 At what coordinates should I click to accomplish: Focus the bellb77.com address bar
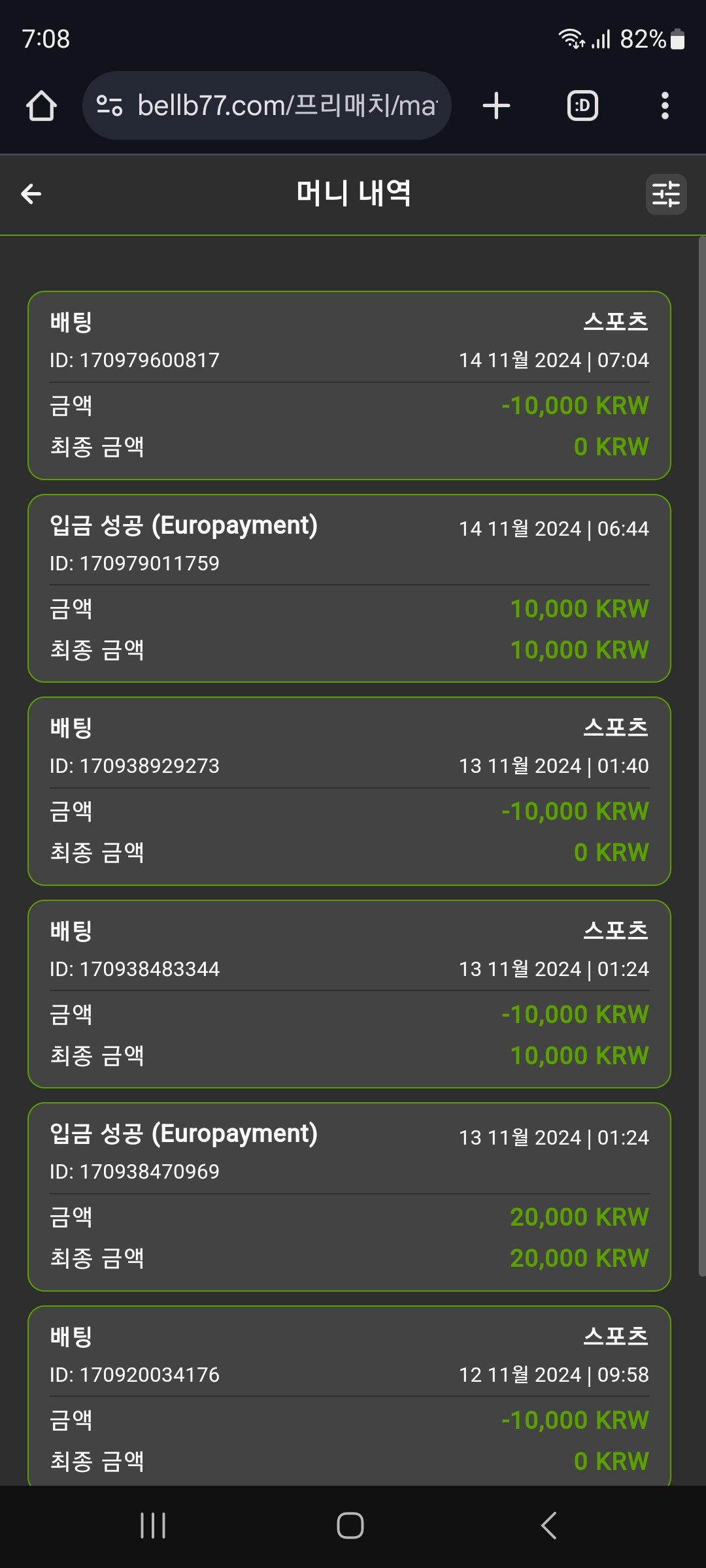coord(275,106)
